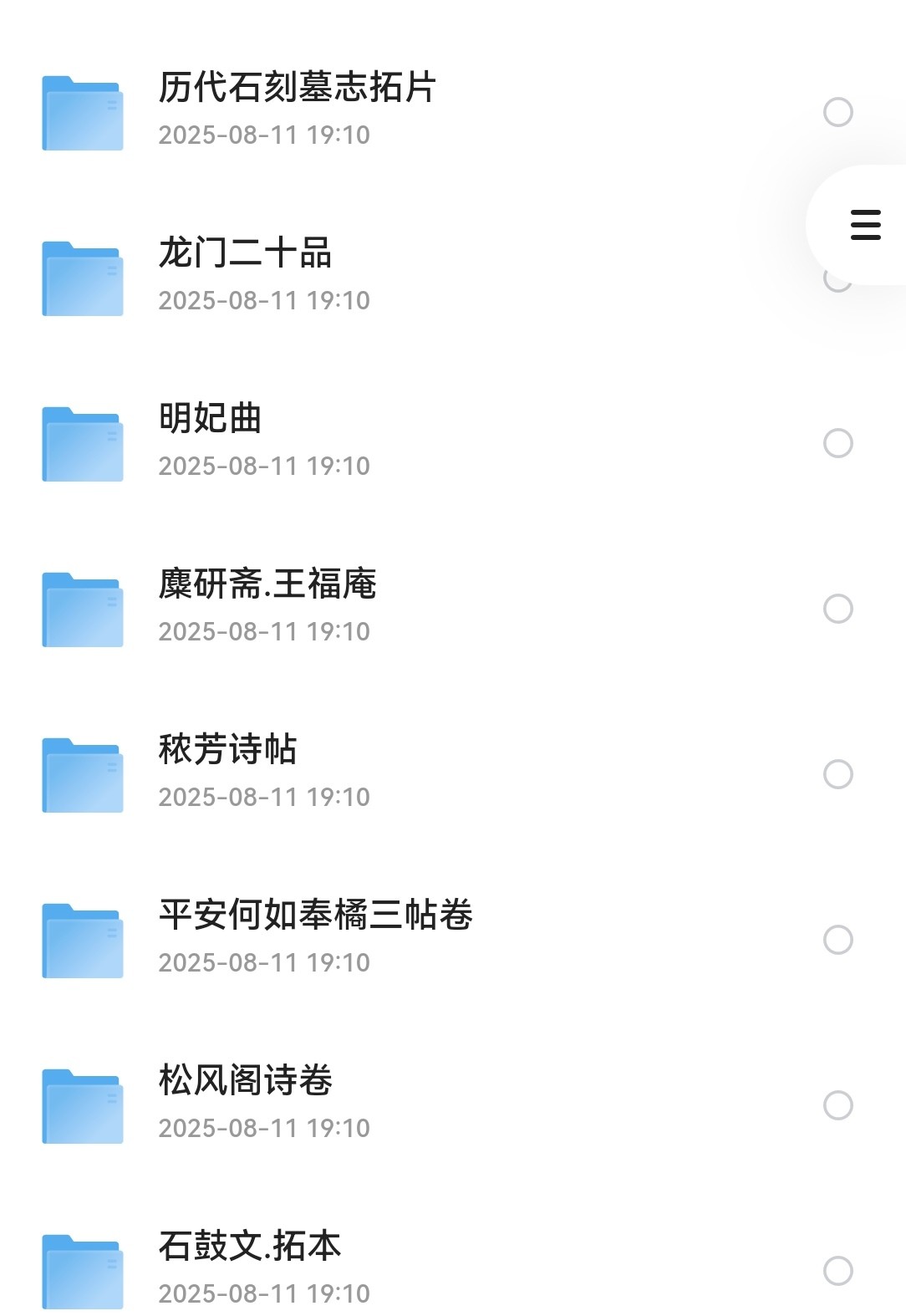Select the 松风阁诗卷 folder circle
Screen dimensions: 906x1316
click(838, 1105)
